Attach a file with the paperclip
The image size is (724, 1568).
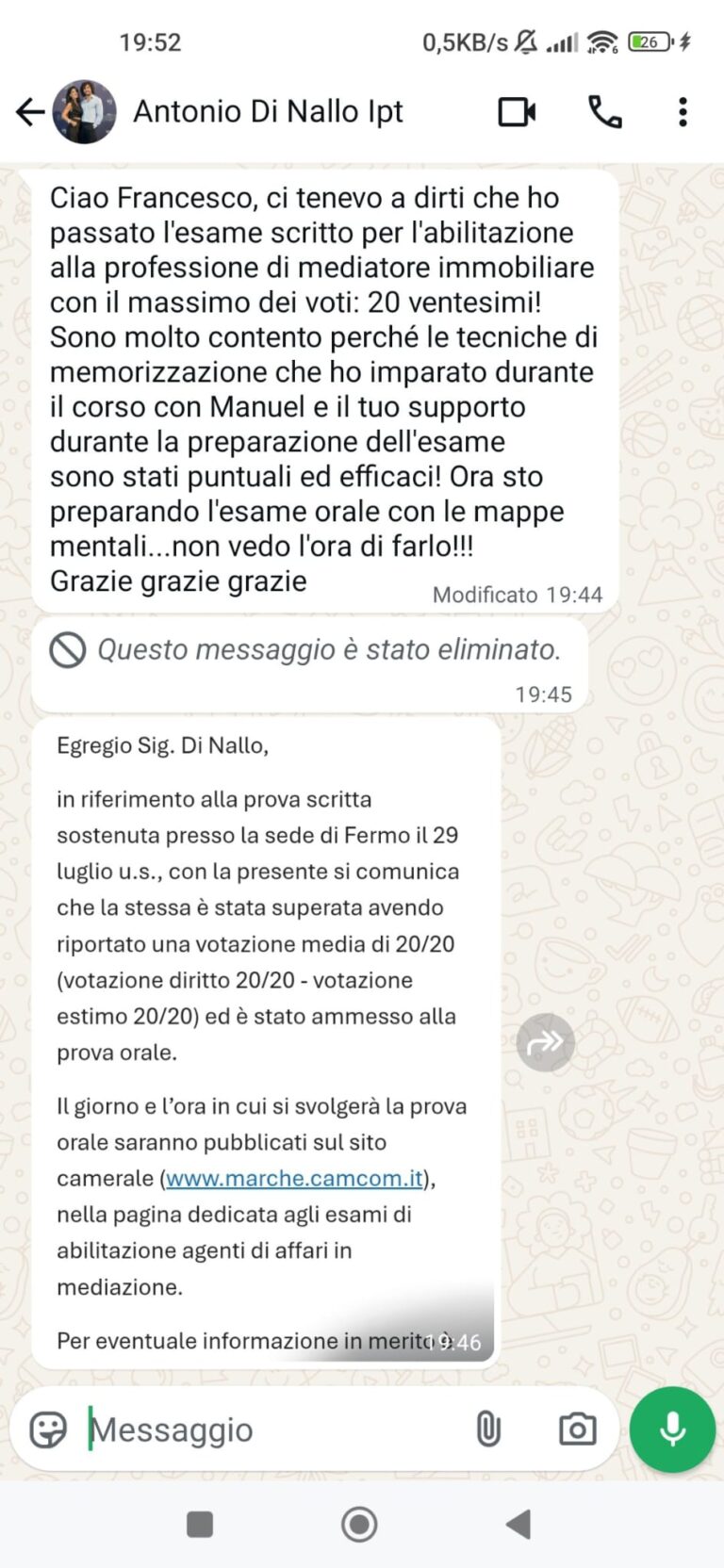(x=487, y=1429)
